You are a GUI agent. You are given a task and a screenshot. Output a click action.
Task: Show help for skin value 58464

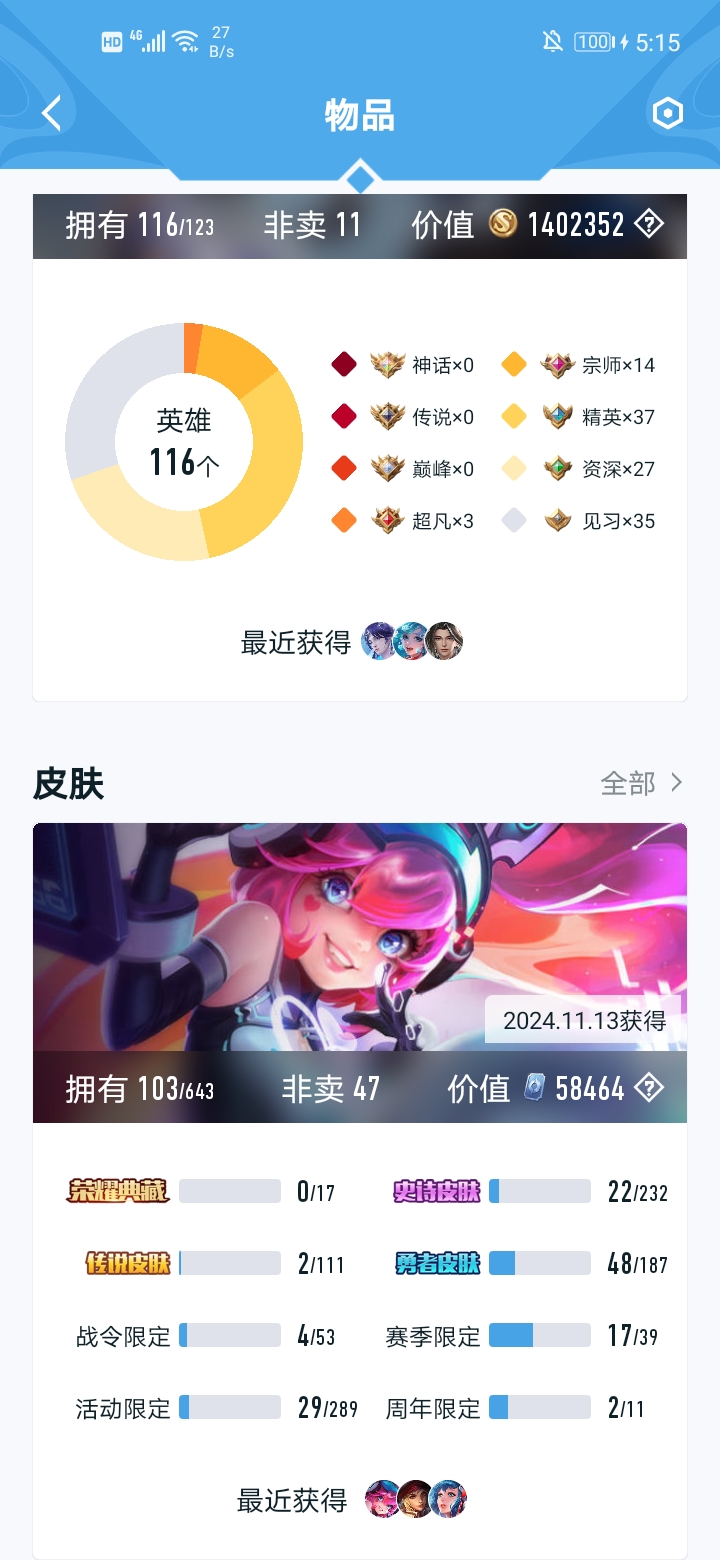coord(649,1088)
